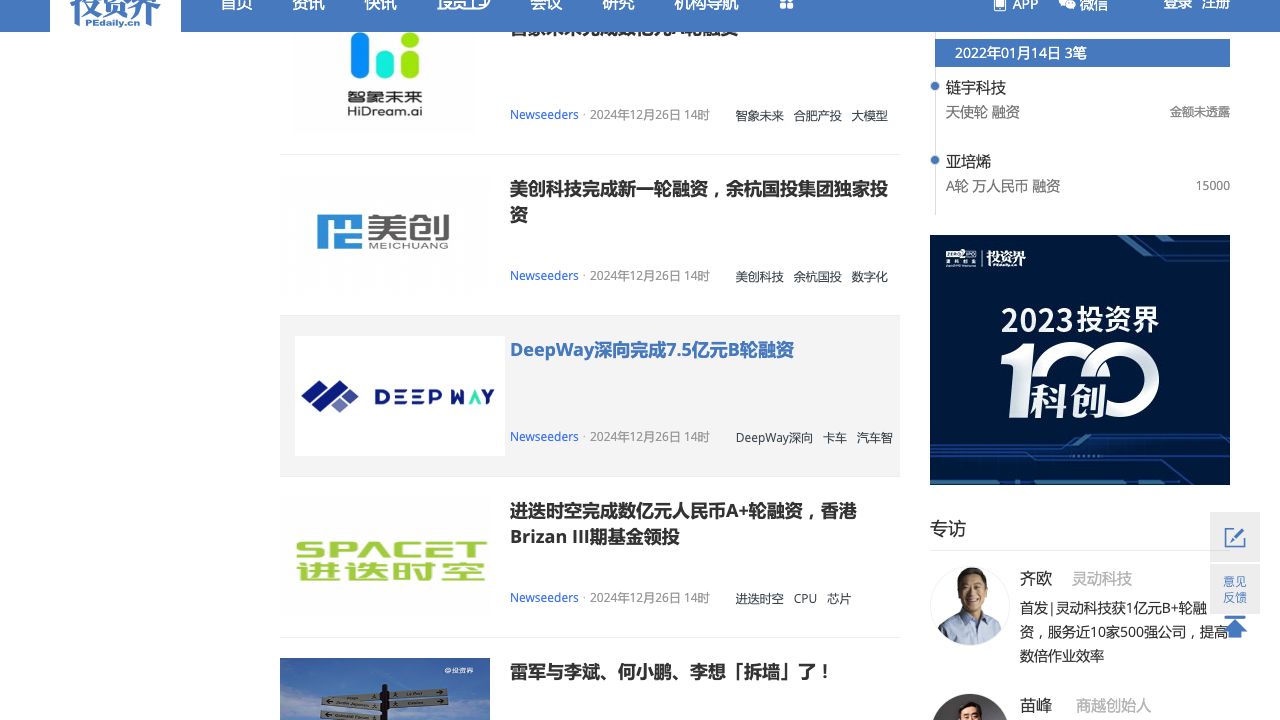Jump back to top with the arrow
The width and height of the screenshot is (1280, 720).
point(1235,628)
